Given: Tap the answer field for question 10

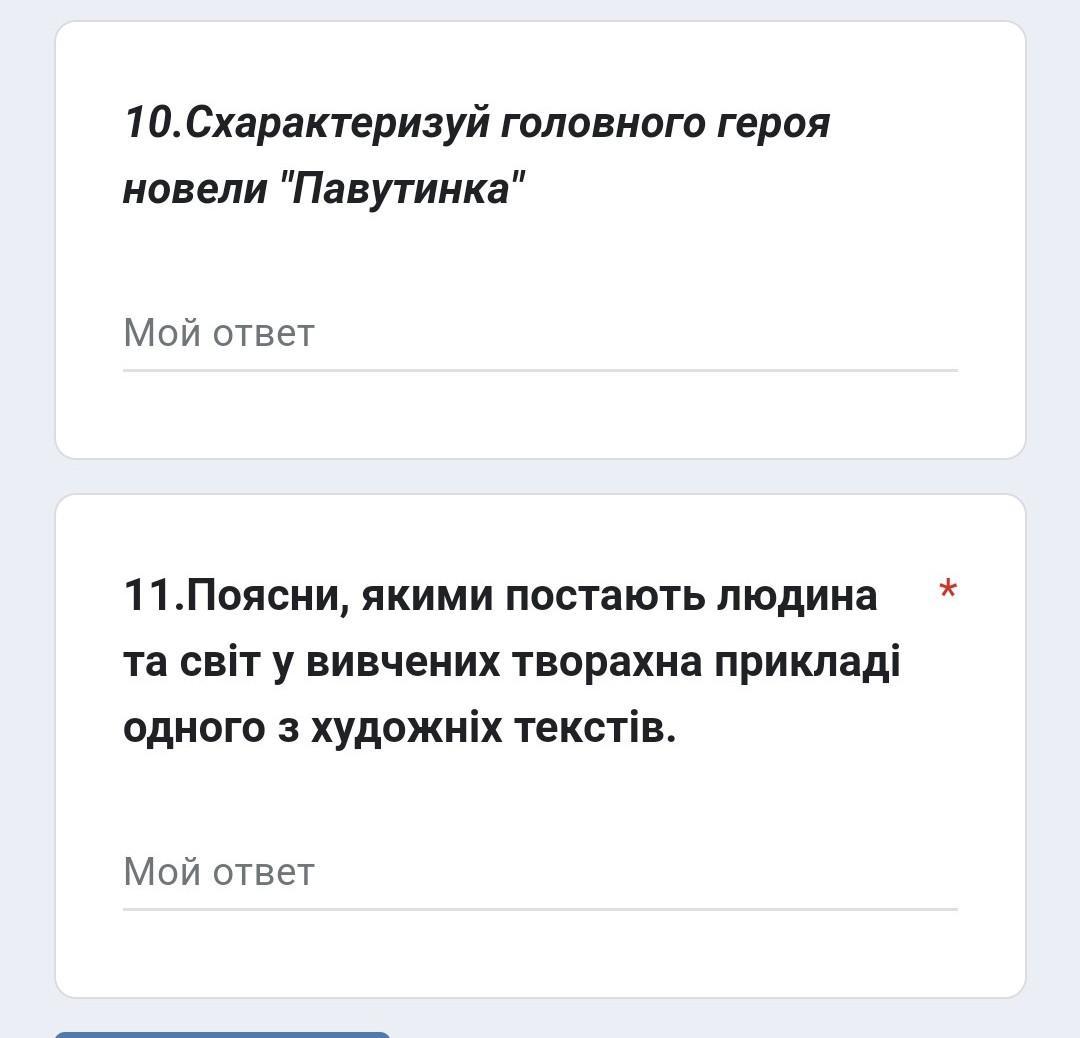Looking at the screenshot, I should click(540, 334).
